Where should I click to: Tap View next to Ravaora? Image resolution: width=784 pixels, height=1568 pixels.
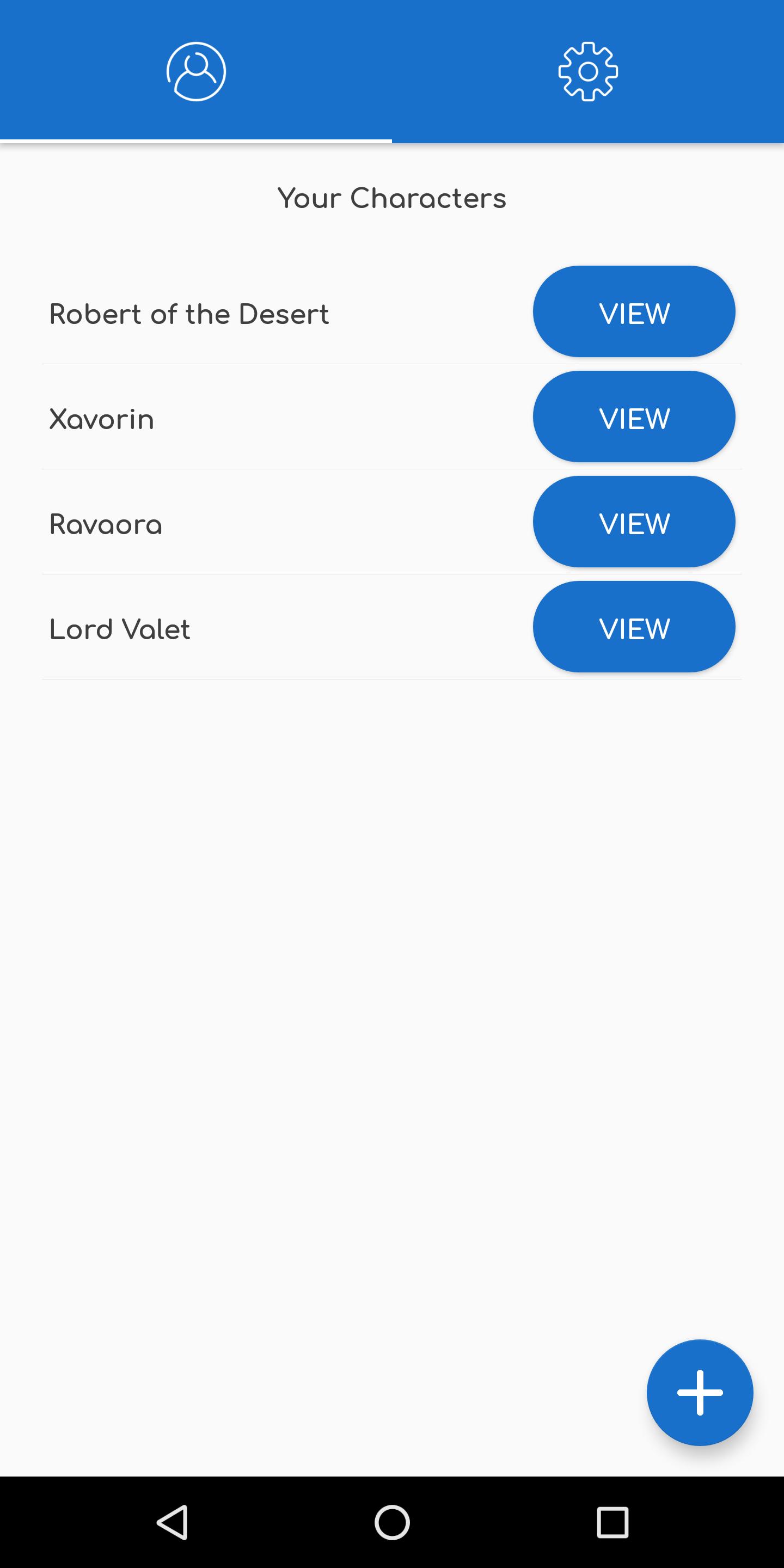point(634,522)
